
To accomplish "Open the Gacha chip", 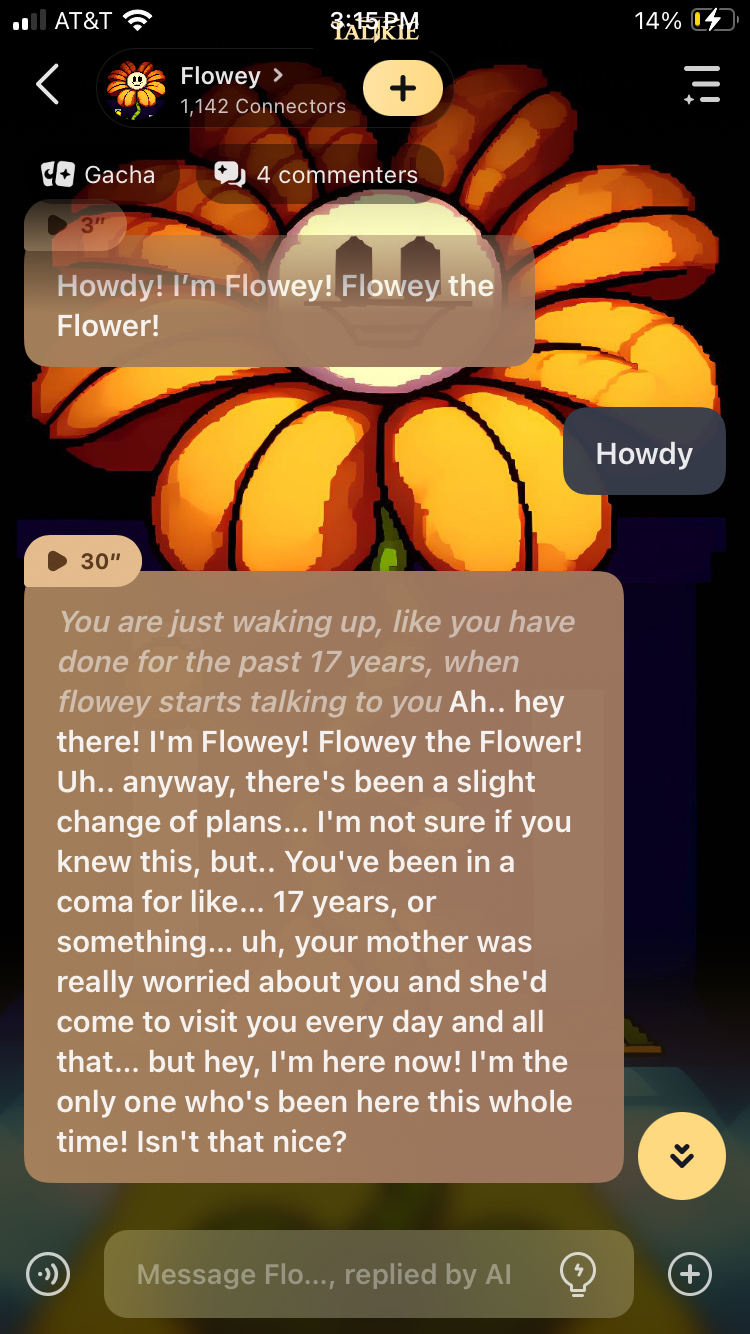I will point(100,175).
